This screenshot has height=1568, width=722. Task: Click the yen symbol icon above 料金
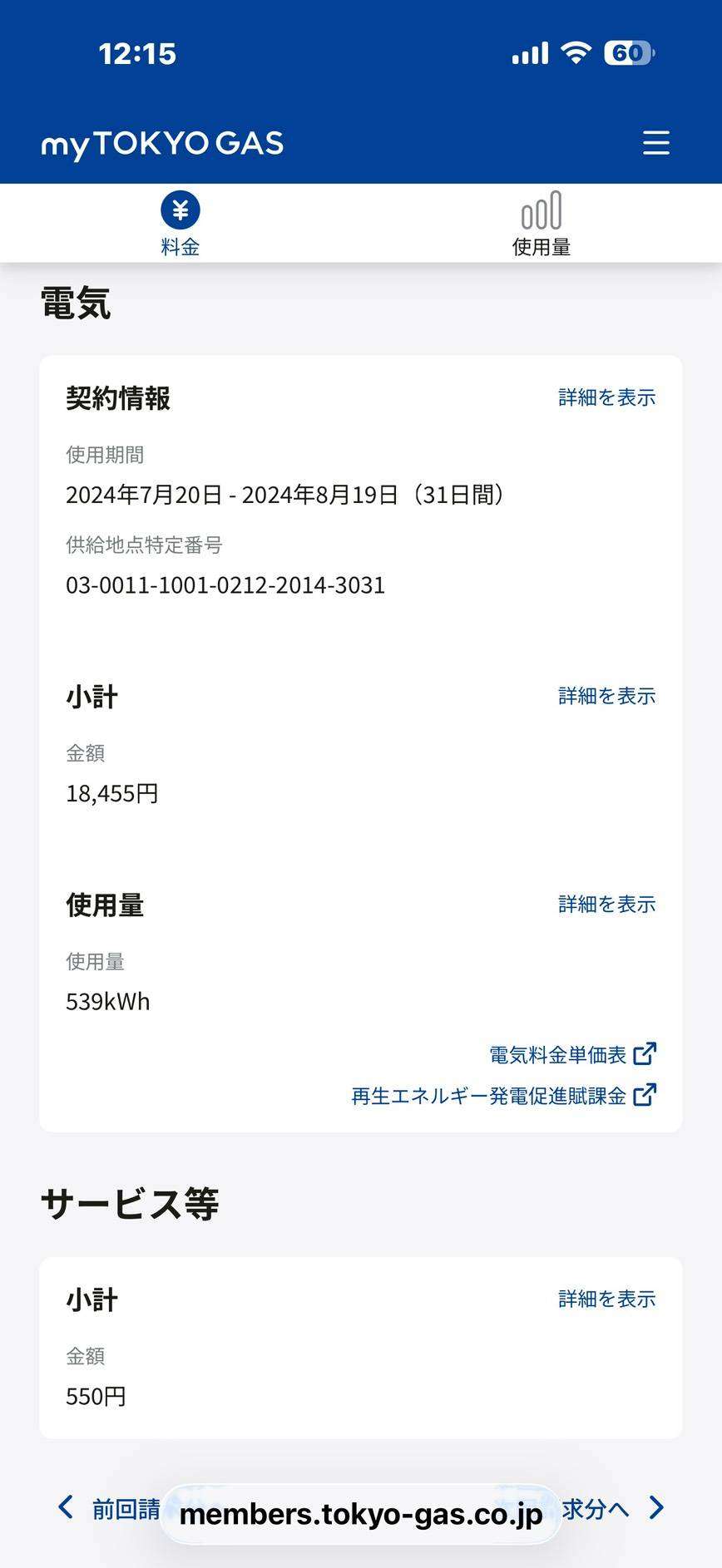(179, 211)
